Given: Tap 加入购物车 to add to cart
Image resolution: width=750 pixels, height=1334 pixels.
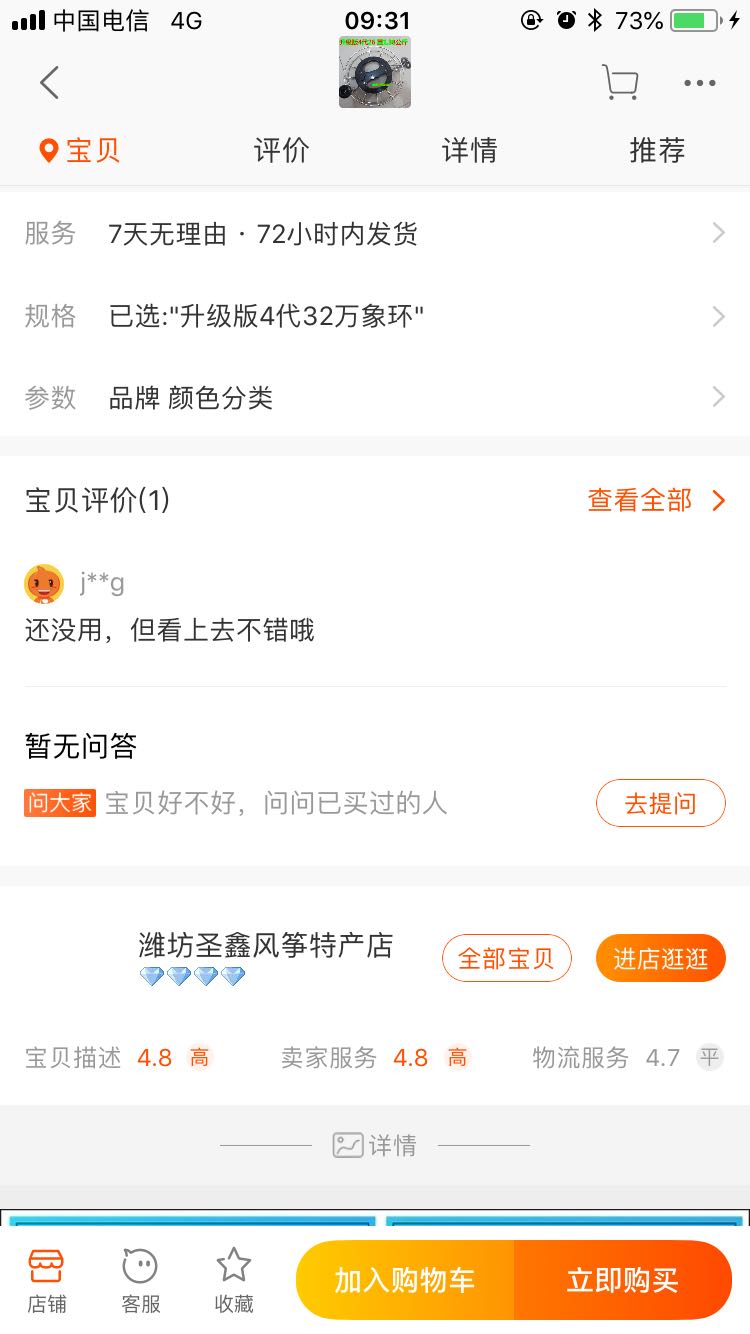Looking at the screenshot, I should (405, 1280).
